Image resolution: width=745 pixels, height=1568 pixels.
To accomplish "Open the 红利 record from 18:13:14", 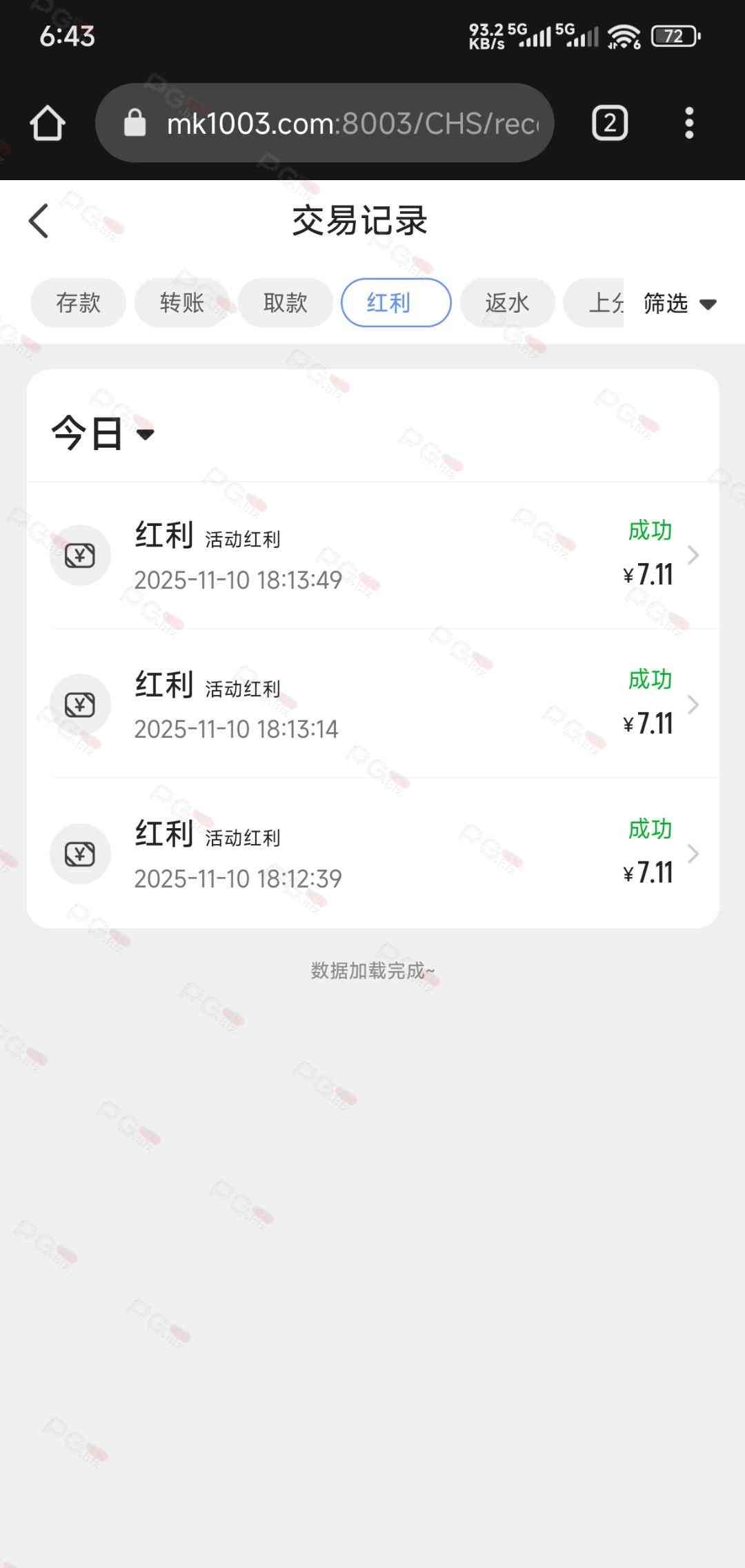I will point(372,705).
